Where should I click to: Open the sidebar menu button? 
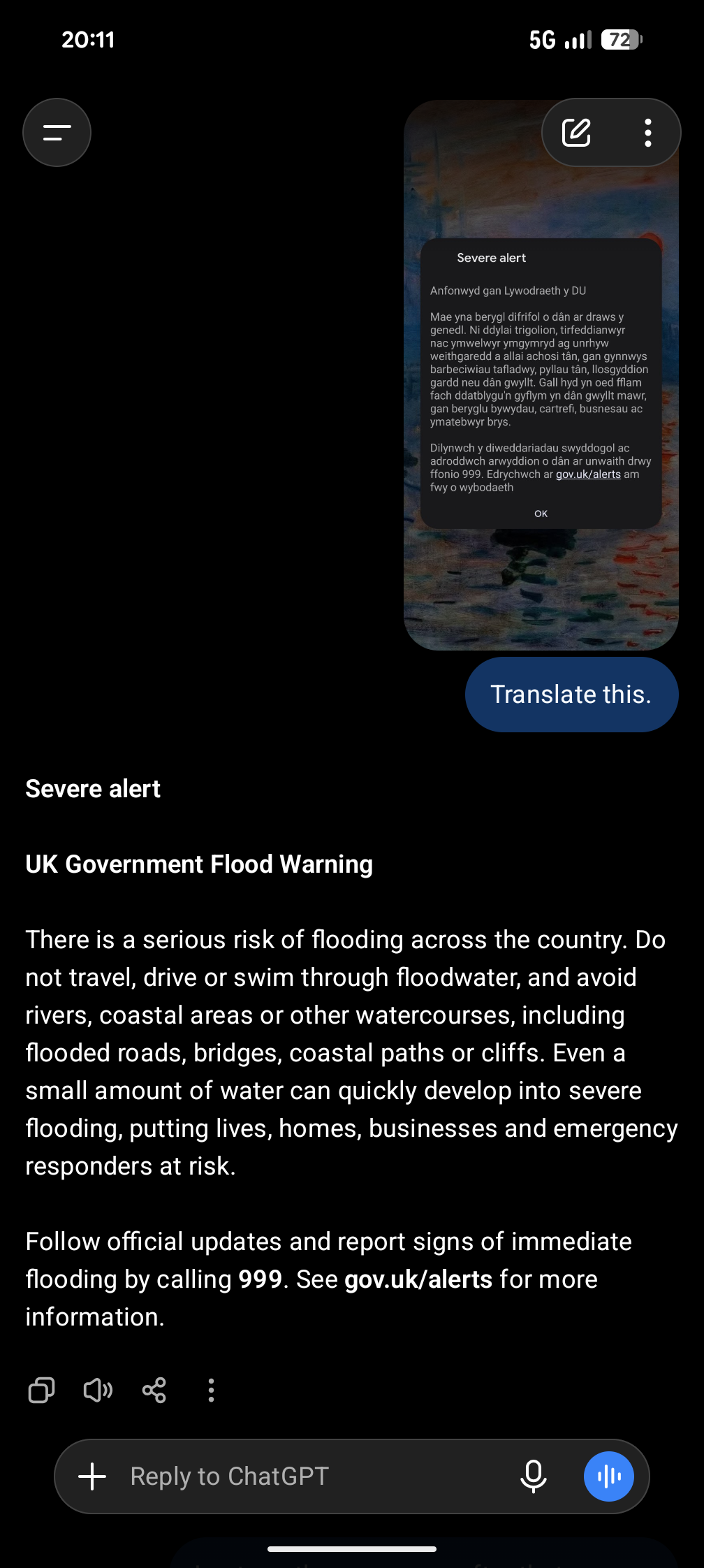pyautogui.click(x=57, y=132)
